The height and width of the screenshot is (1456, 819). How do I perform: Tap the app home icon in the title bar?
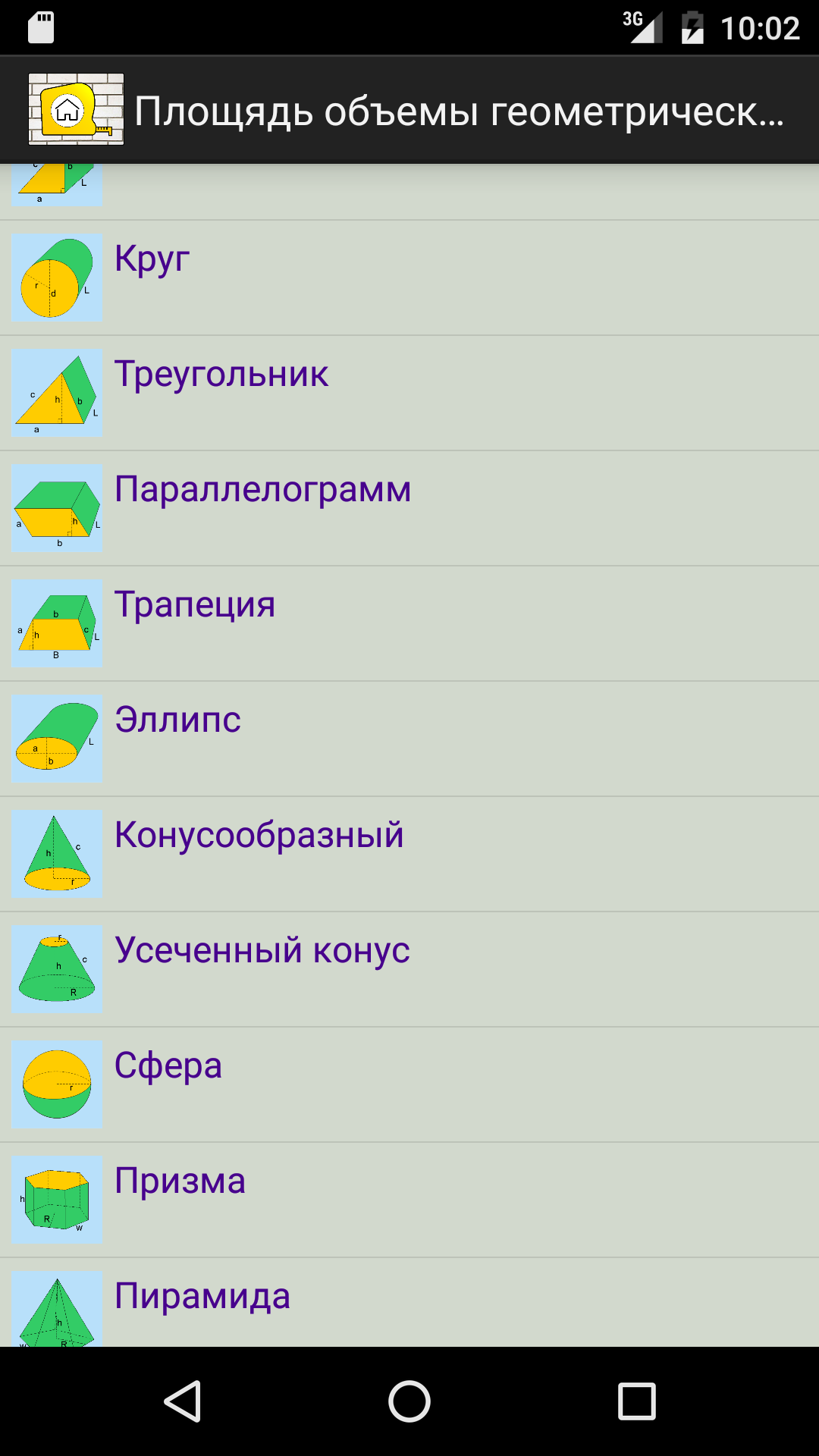tap(76, 109)
